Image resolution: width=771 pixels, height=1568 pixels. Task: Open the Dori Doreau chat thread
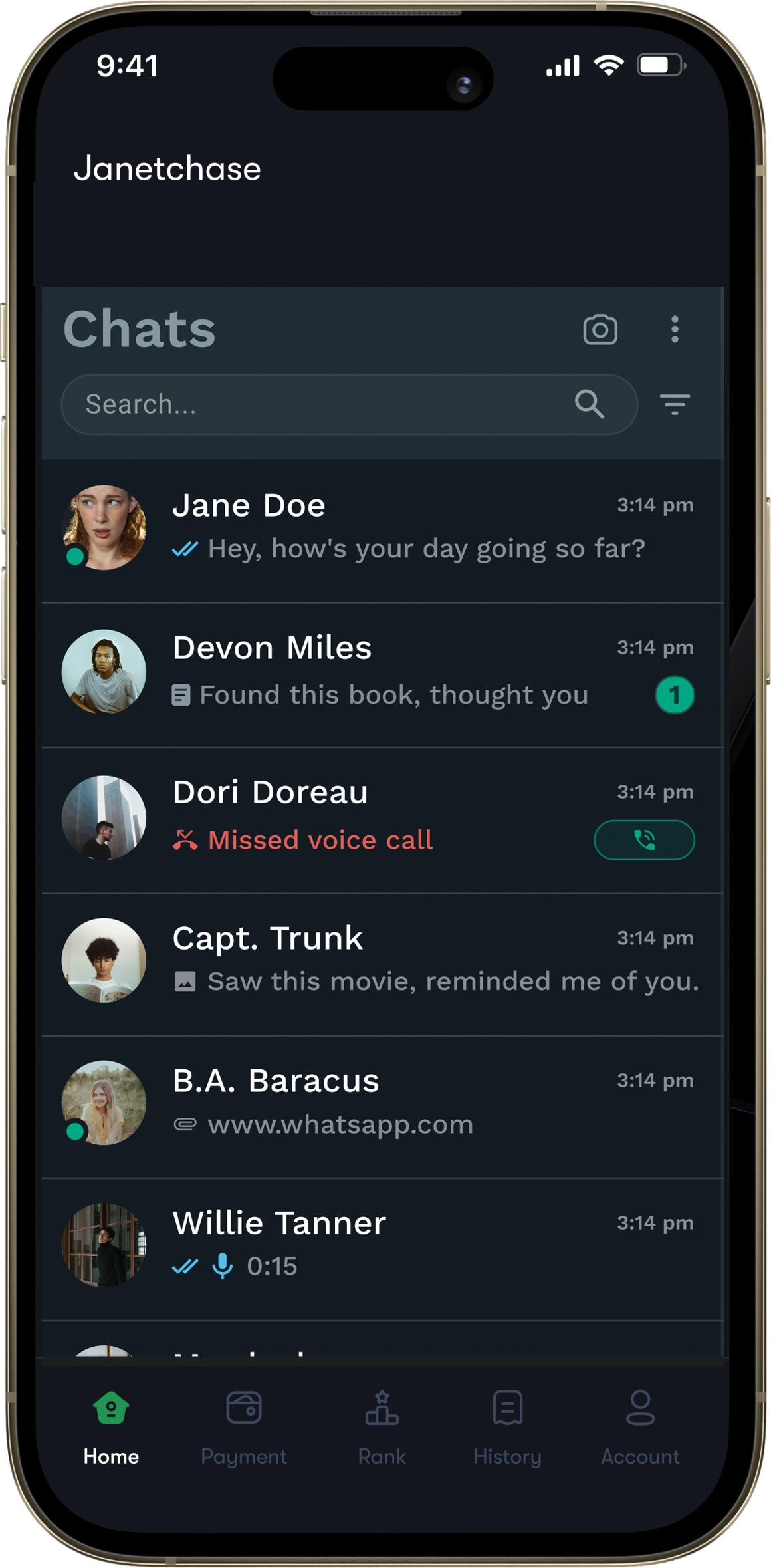382,820
